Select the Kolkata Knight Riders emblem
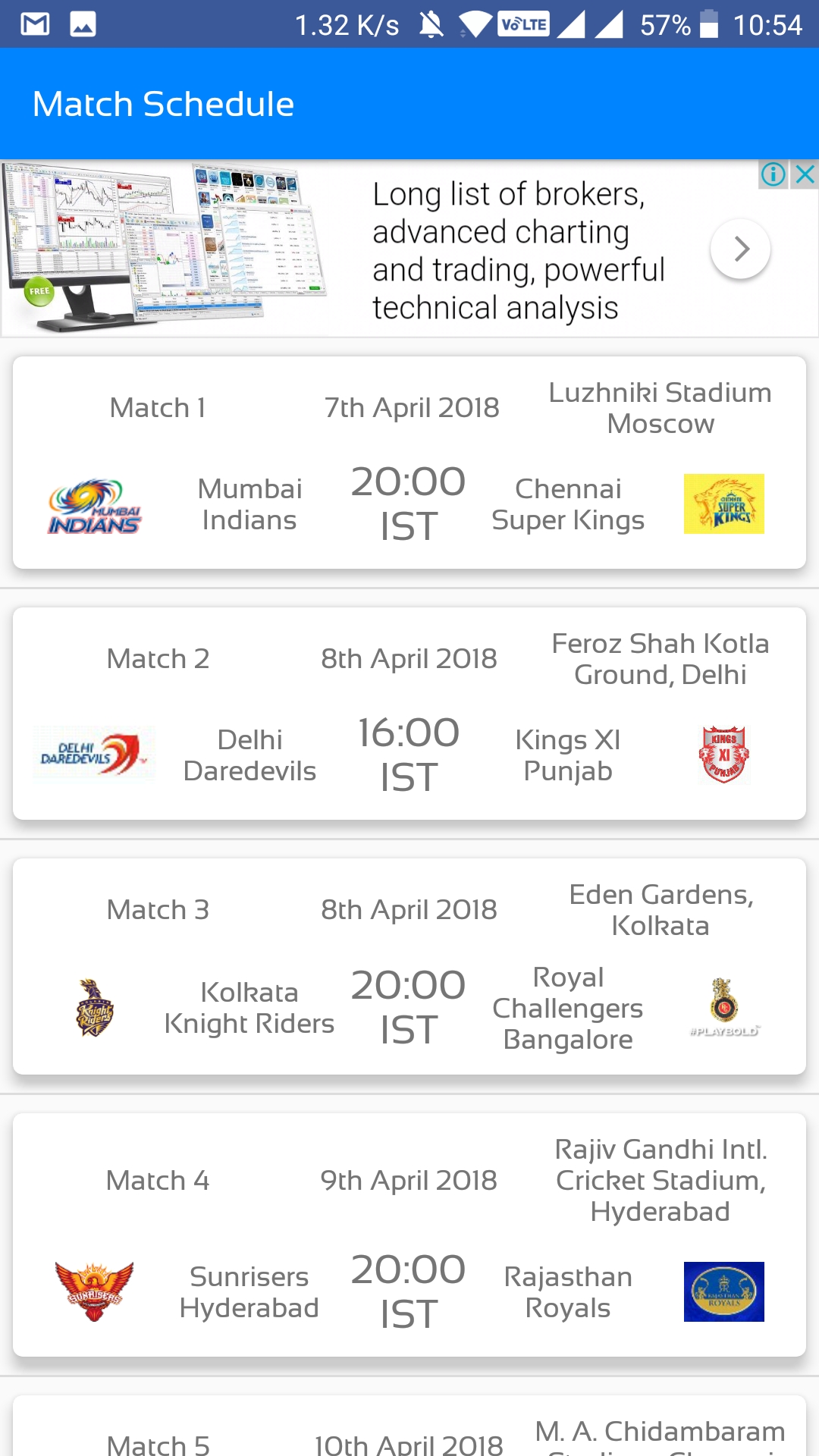Viewport: 819px width, 1456px height. click(94, 1007)
